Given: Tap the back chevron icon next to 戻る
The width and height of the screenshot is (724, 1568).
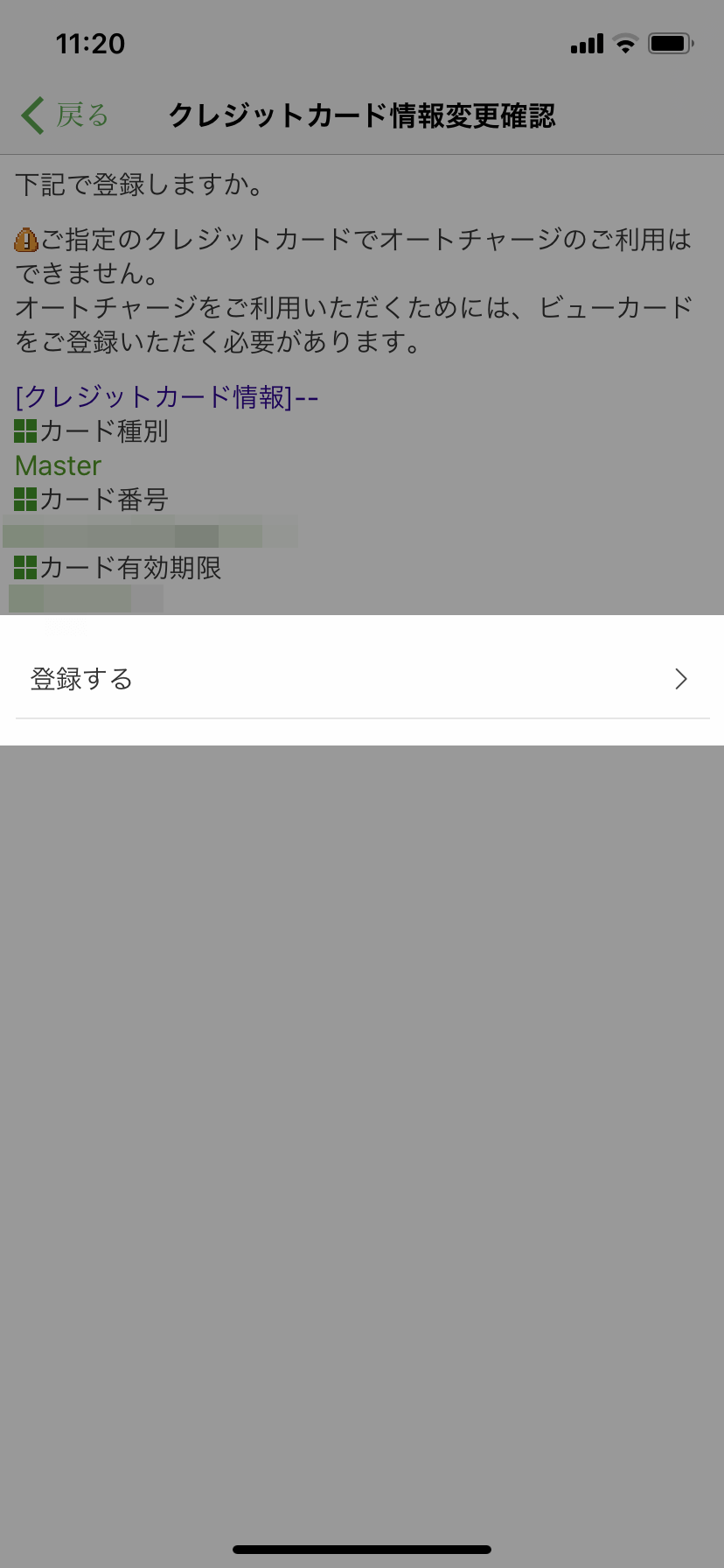Looking at the screenshot, I should (31, 115).
